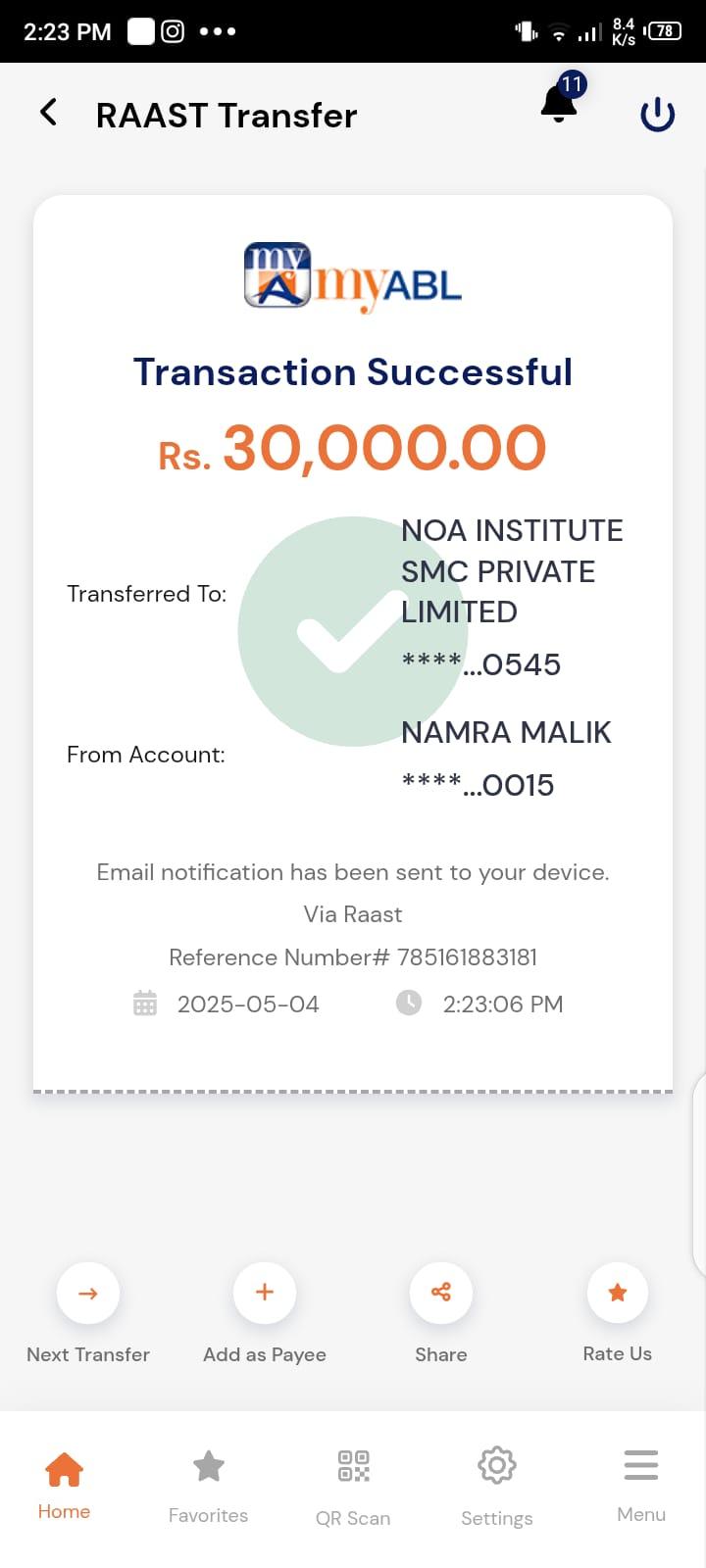
Task: Switch to the Favorites tab
Action: pos(208,1484)
